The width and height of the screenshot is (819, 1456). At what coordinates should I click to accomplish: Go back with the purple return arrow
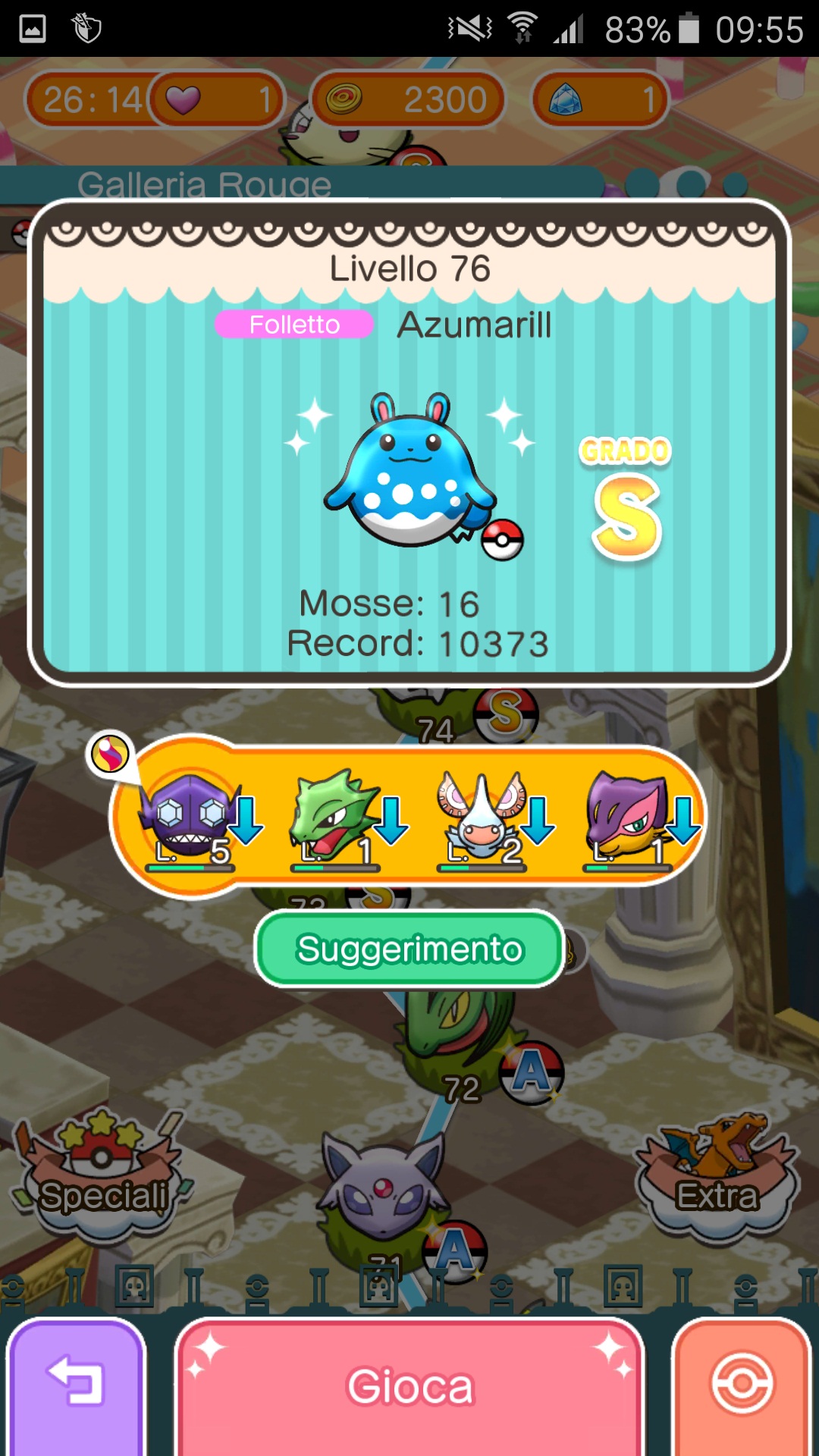click(76, 1385)
